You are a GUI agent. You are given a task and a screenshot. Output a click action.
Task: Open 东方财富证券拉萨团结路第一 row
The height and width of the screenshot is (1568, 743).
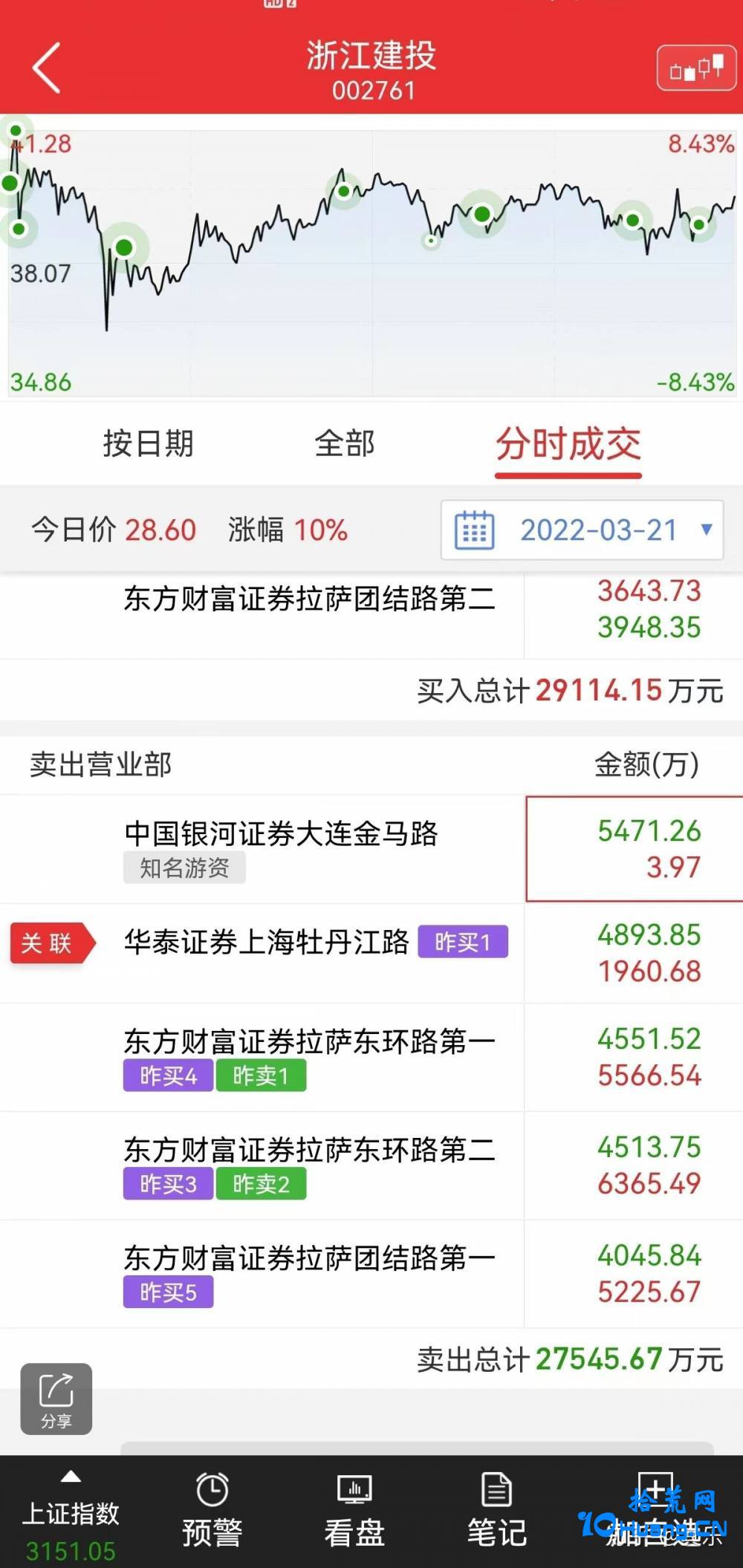[371, 1274]
